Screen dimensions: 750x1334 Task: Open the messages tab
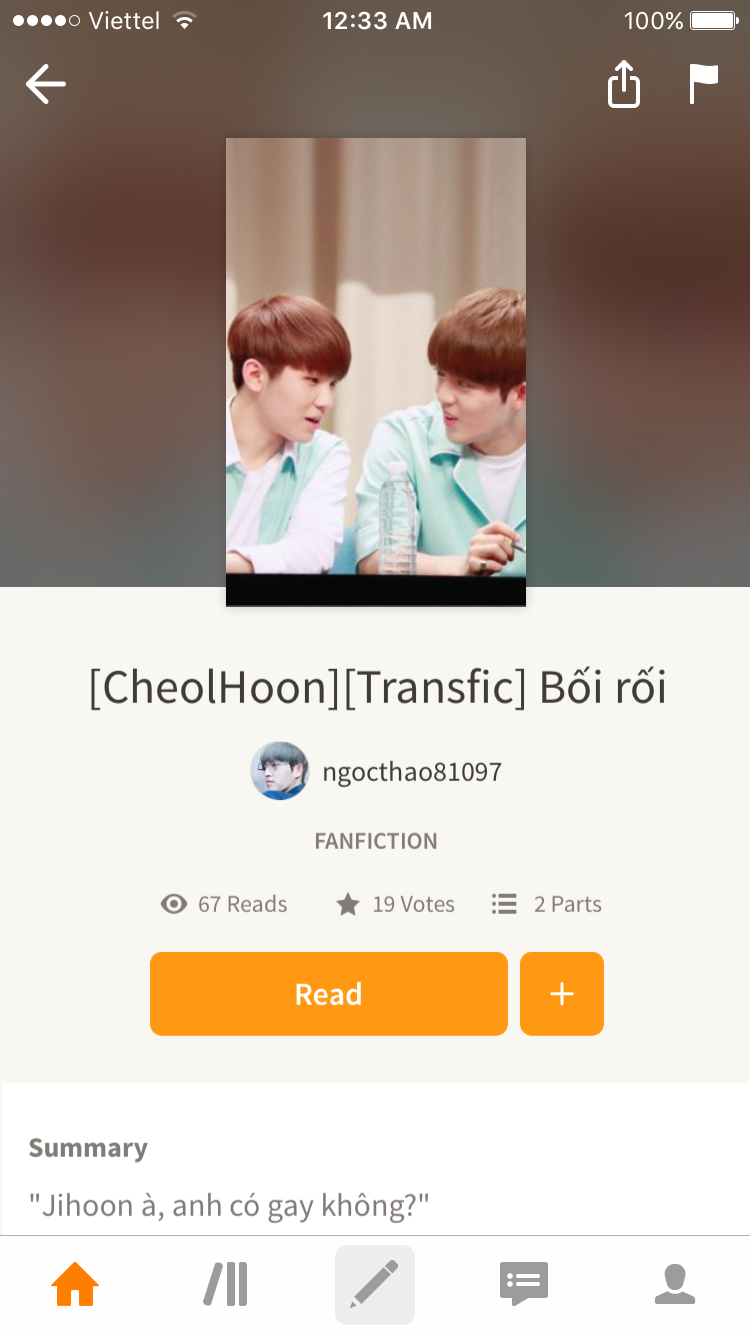(x=525, y=1284)
